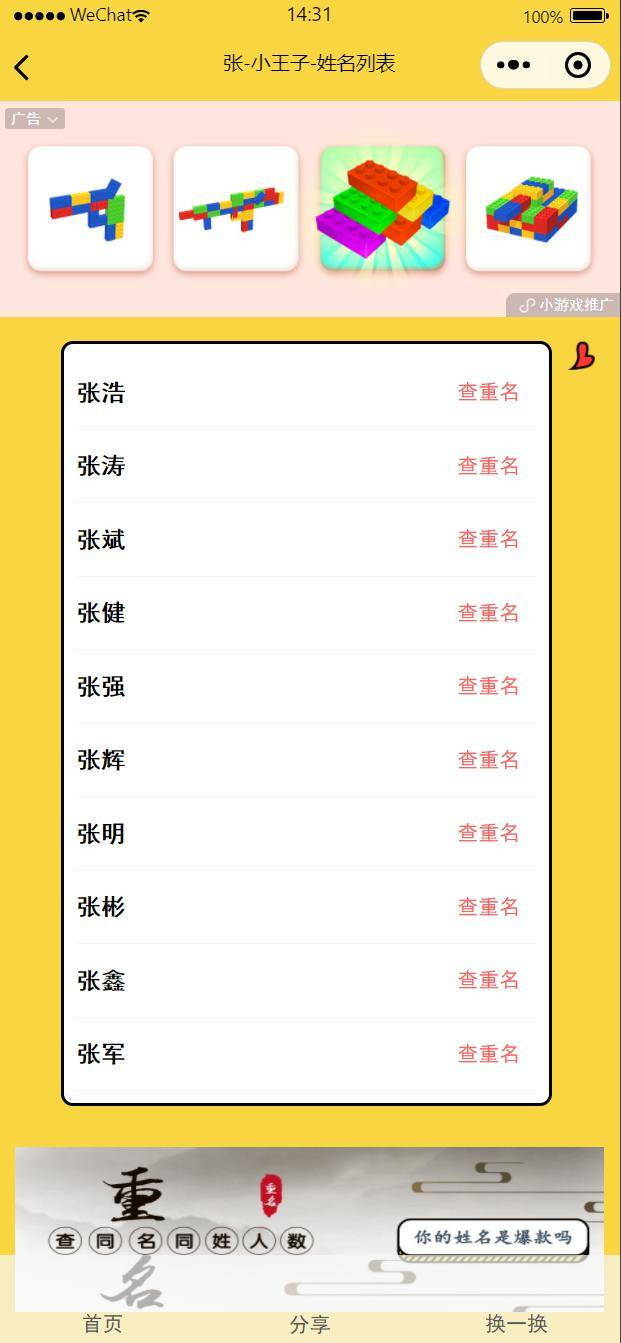Open the block gun game ad
The width and height of the screenshot is (621, 1343).
[90, 208]
